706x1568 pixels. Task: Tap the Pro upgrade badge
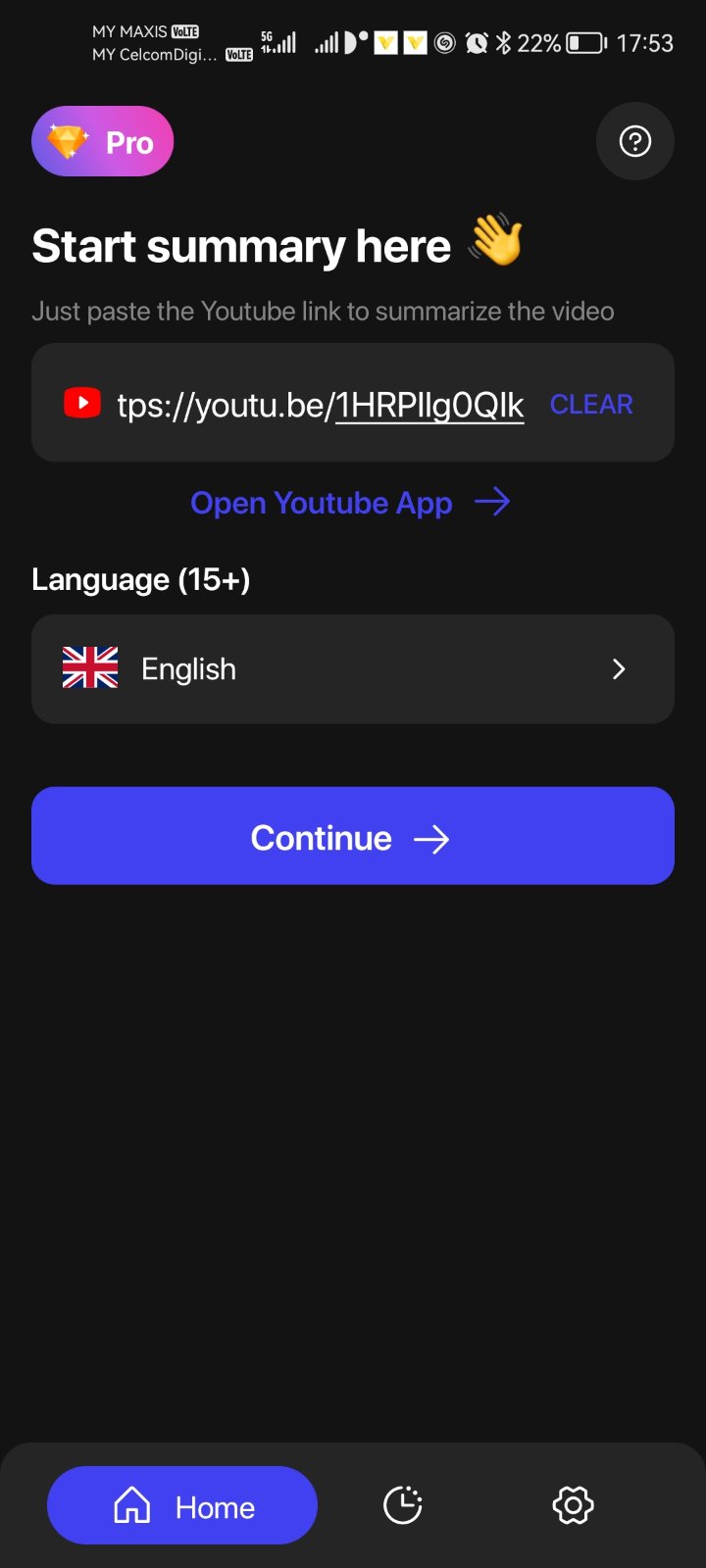(103, 142)
